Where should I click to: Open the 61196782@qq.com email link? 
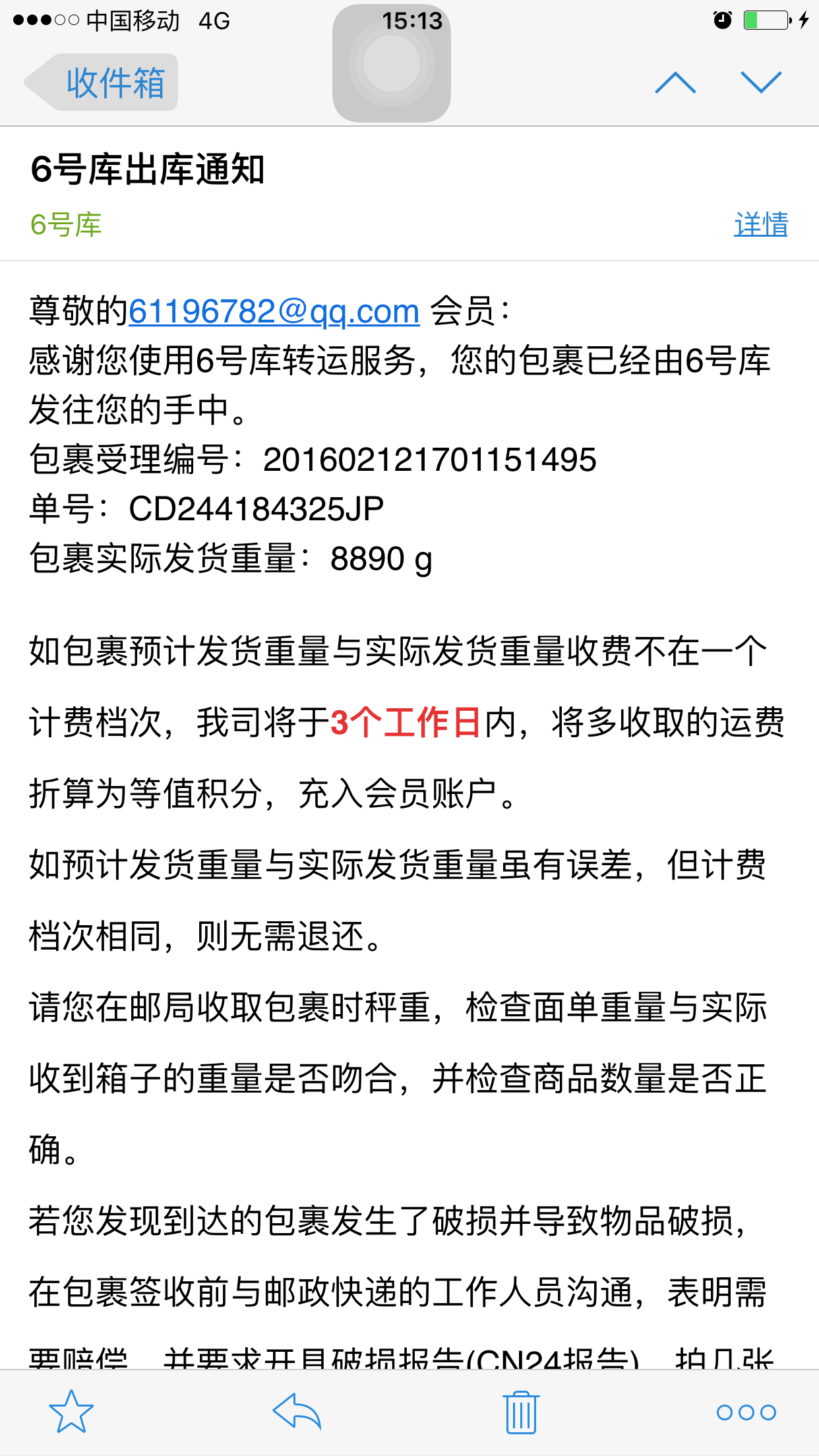pos(274,311)
